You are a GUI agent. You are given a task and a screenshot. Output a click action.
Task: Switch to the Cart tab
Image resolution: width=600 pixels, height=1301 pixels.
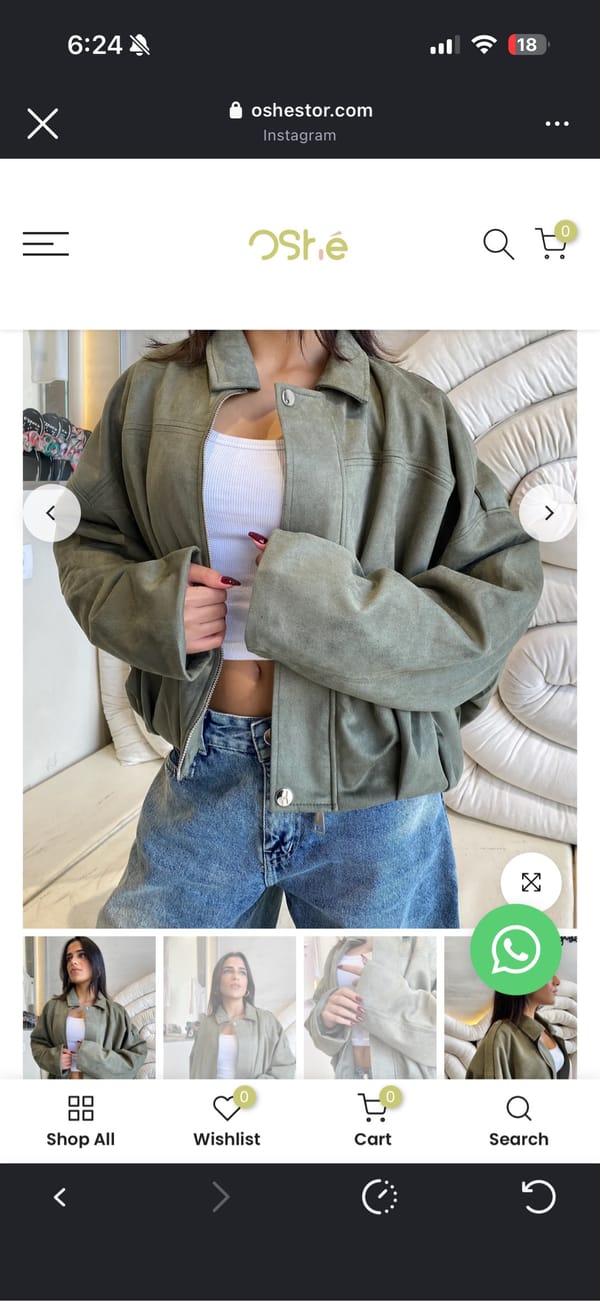[x=373, y=1121]
